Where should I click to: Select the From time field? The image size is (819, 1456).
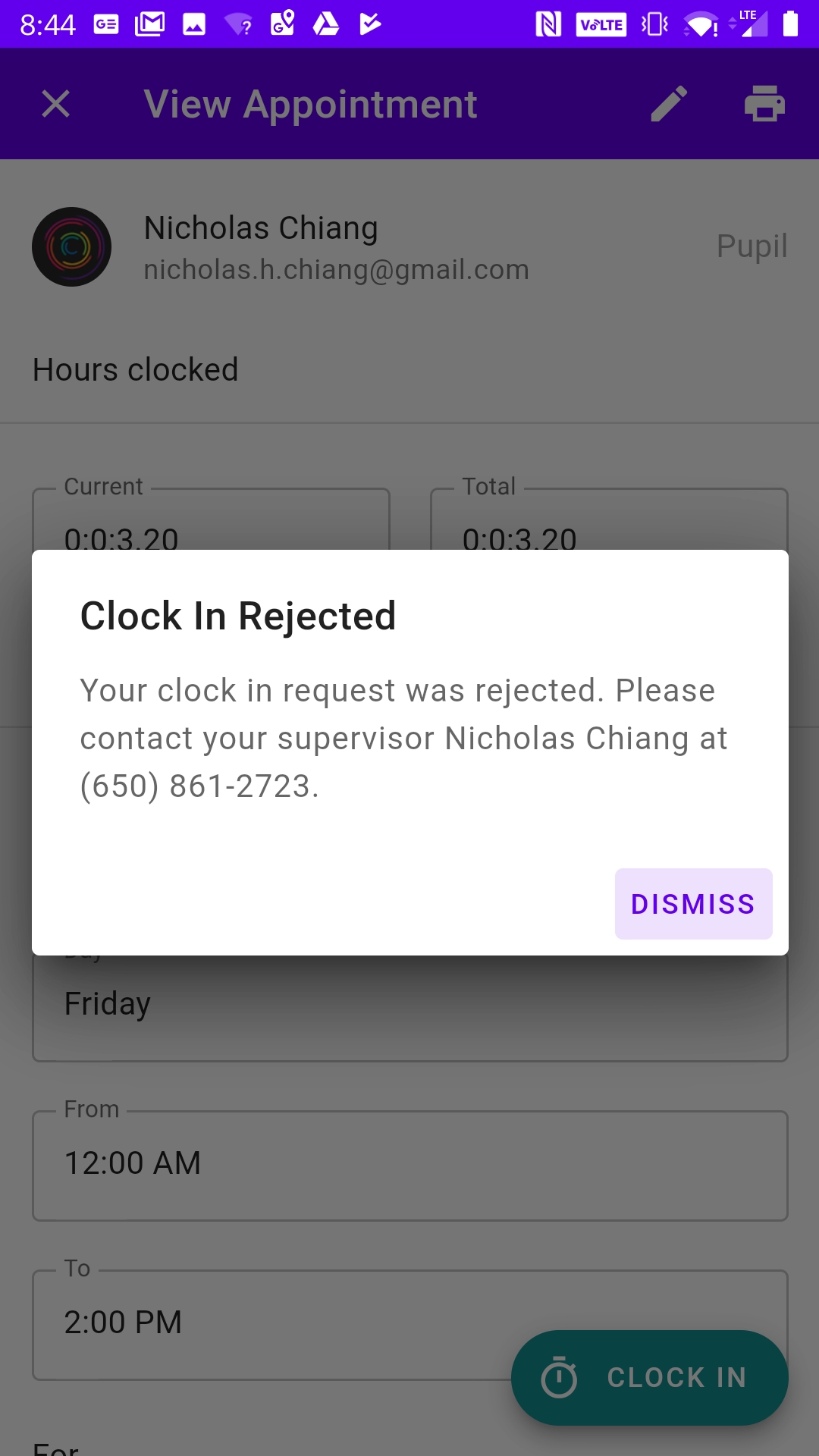coord(409,1166)
